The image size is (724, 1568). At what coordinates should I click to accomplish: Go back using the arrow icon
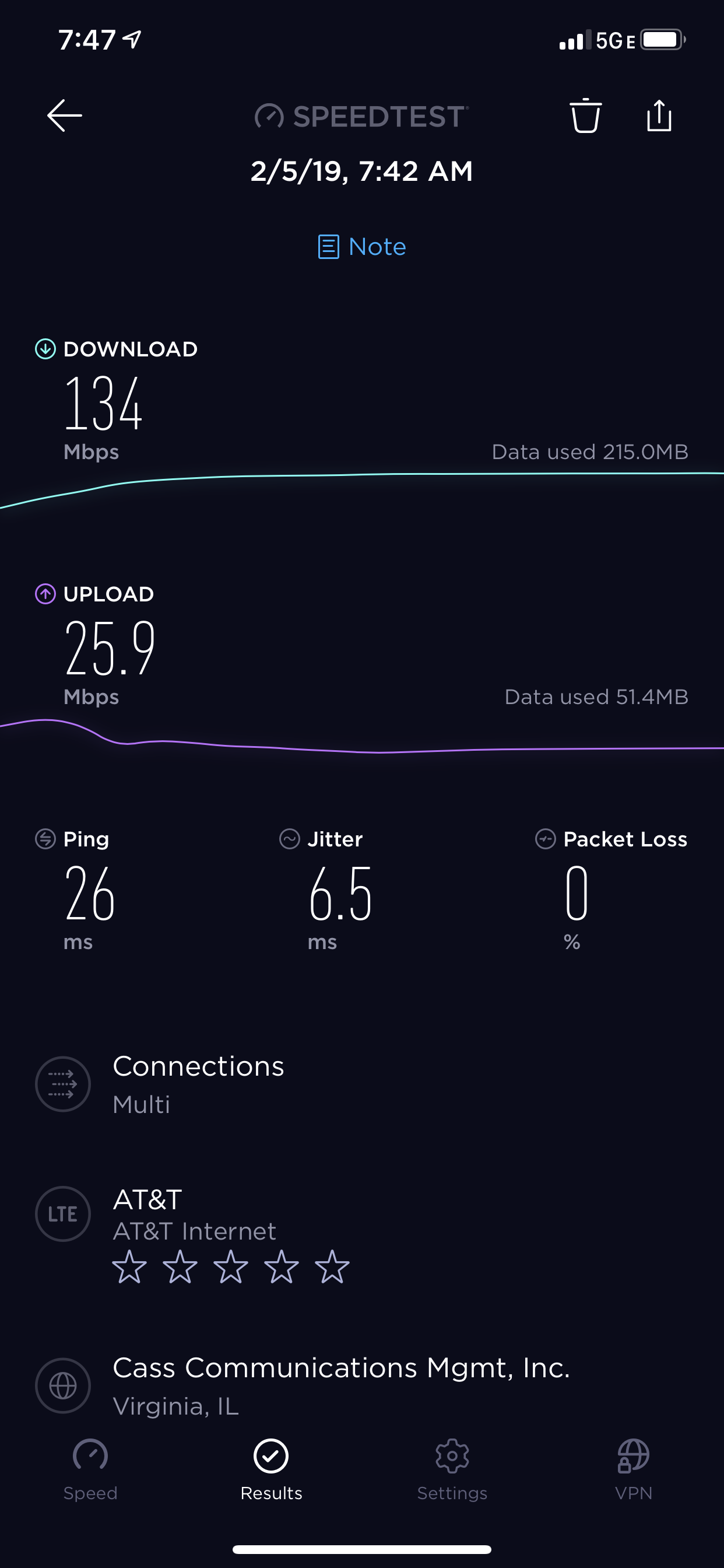point(65,115)
